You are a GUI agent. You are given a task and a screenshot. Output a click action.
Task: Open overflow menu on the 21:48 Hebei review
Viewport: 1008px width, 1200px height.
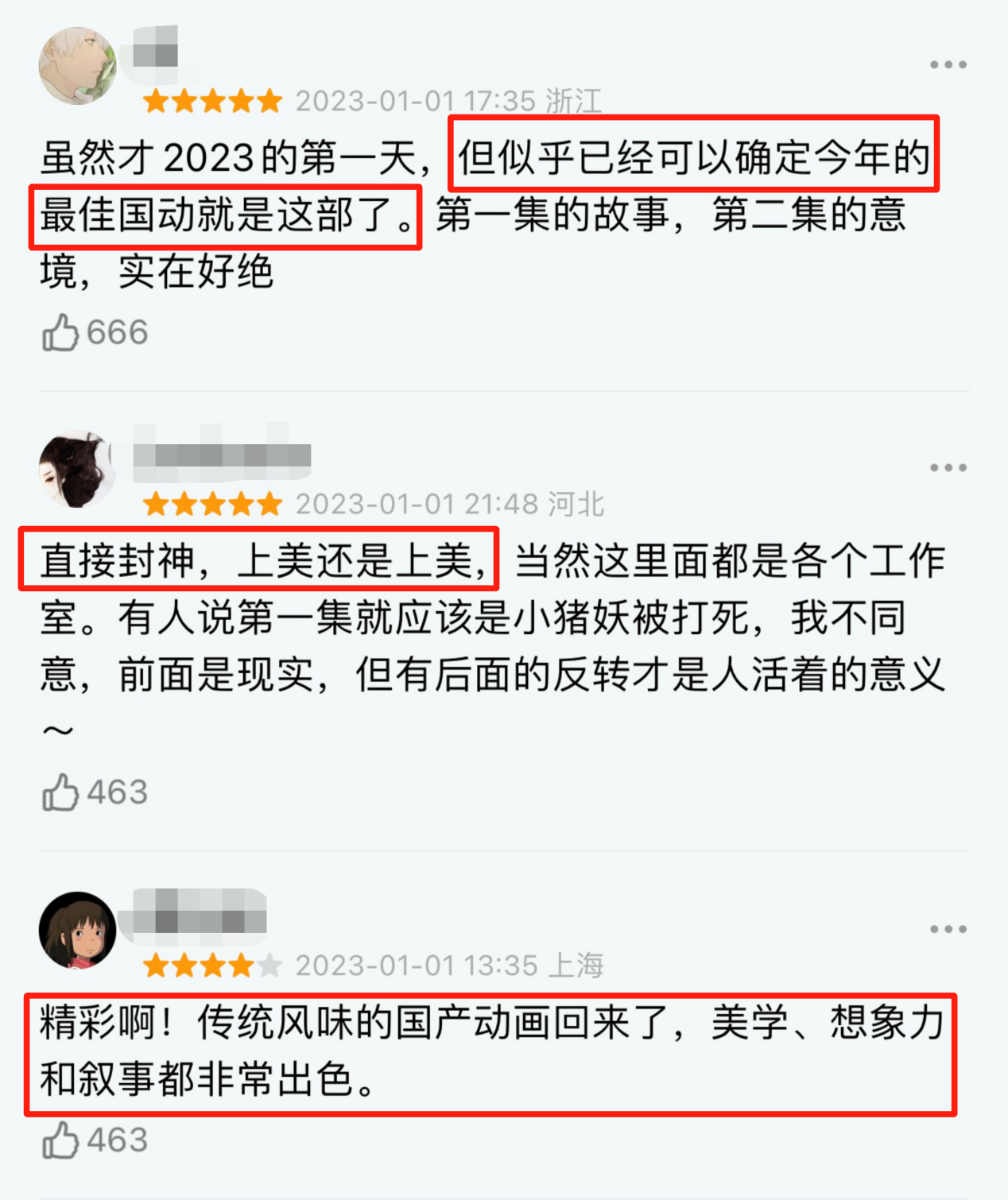pos(948,468)
